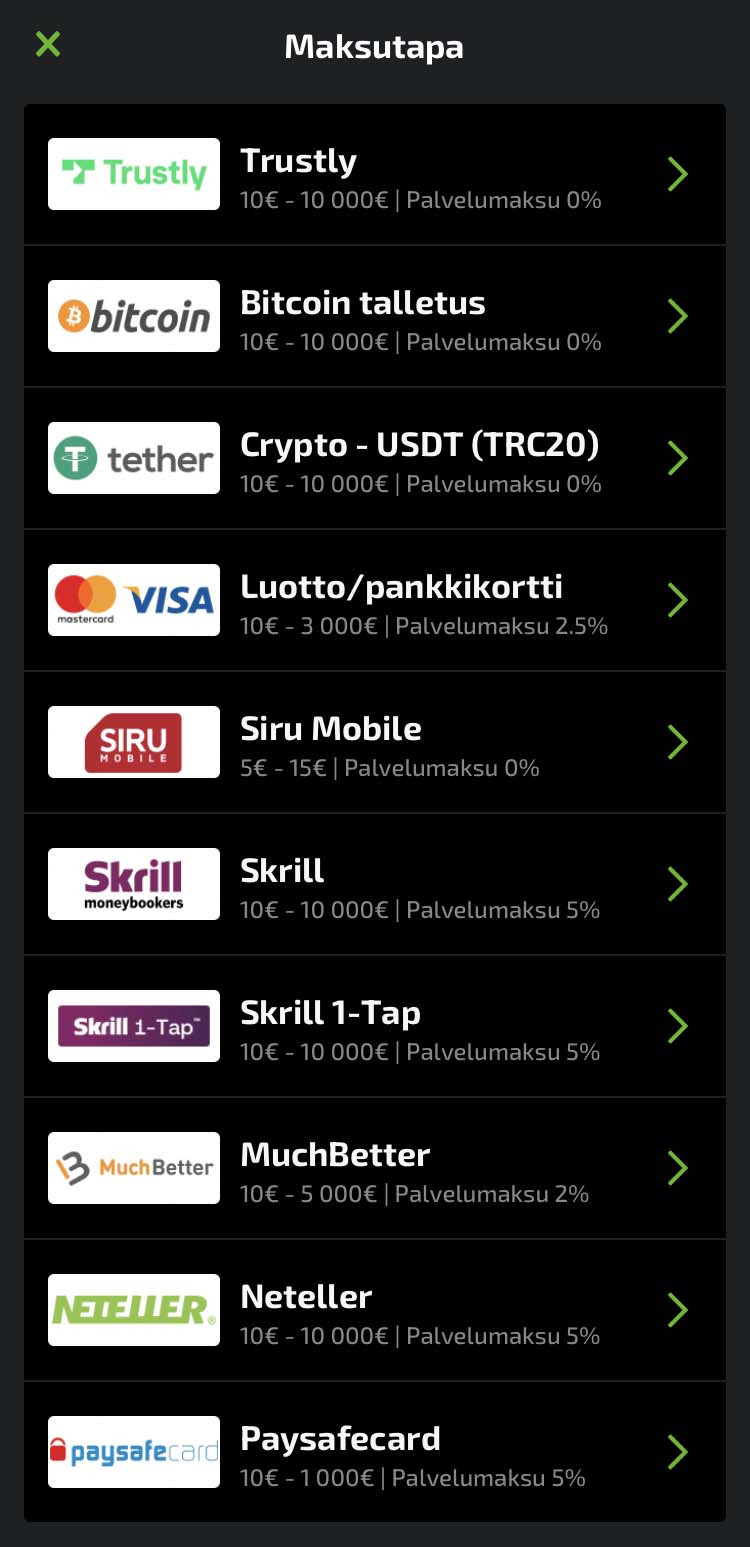Select MuchBetter payment method
Image resolution: width=750 pixels, height=1547 pixels.
[x=374, y=1169]
